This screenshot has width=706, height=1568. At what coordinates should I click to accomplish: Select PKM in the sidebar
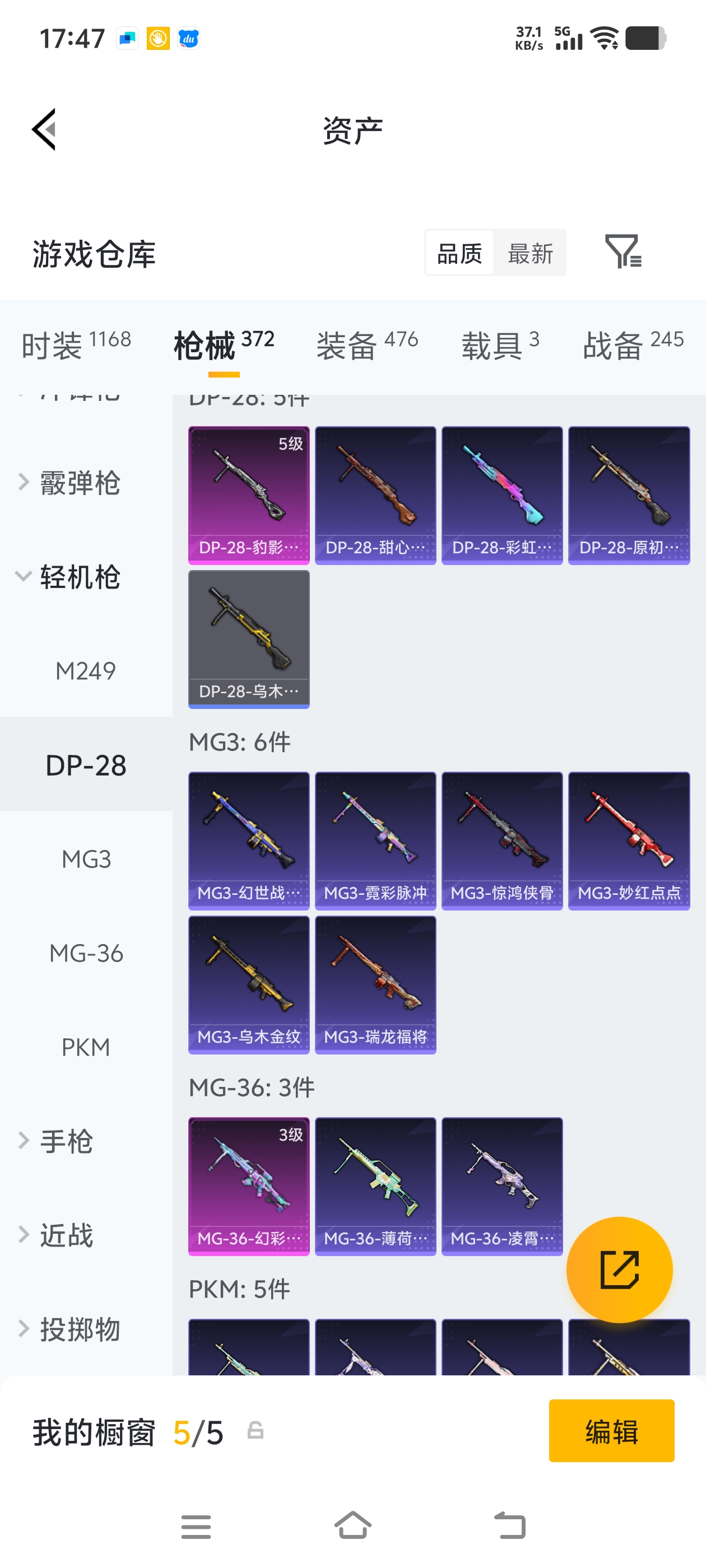pos(86,1047)
